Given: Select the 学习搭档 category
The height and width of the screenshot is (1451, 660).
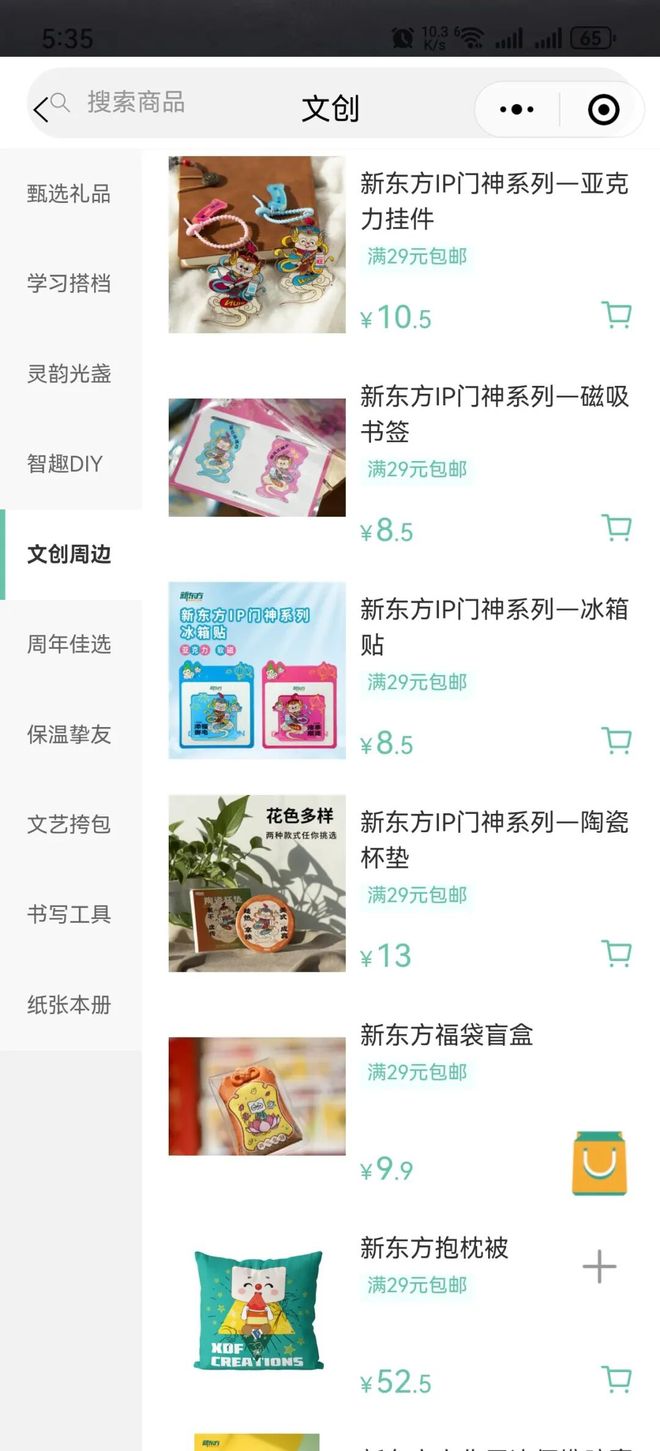Looking at the screenshot, I should tap(69, 284).
